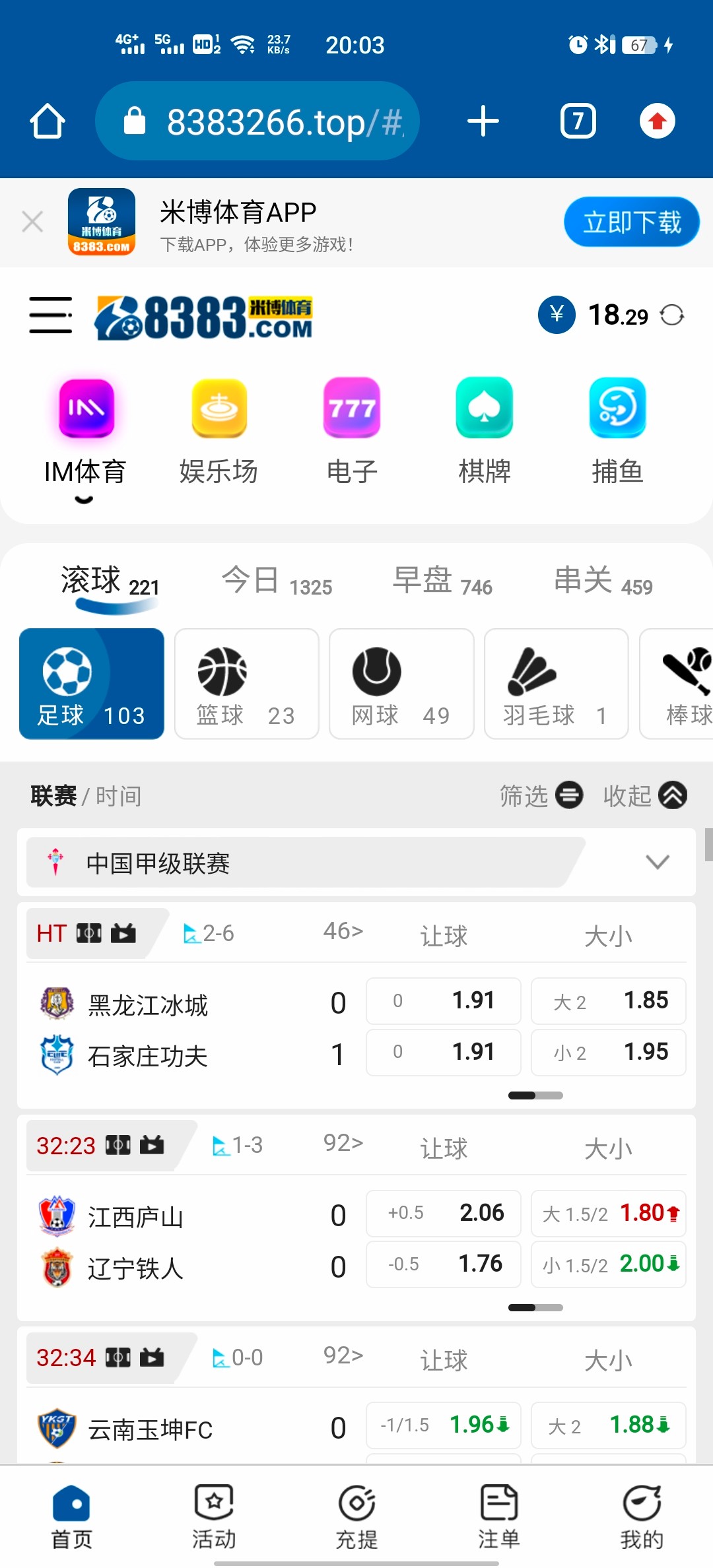Open the 电子 games category
Screen dimensions: 713x1568
(x=352, y=430)
